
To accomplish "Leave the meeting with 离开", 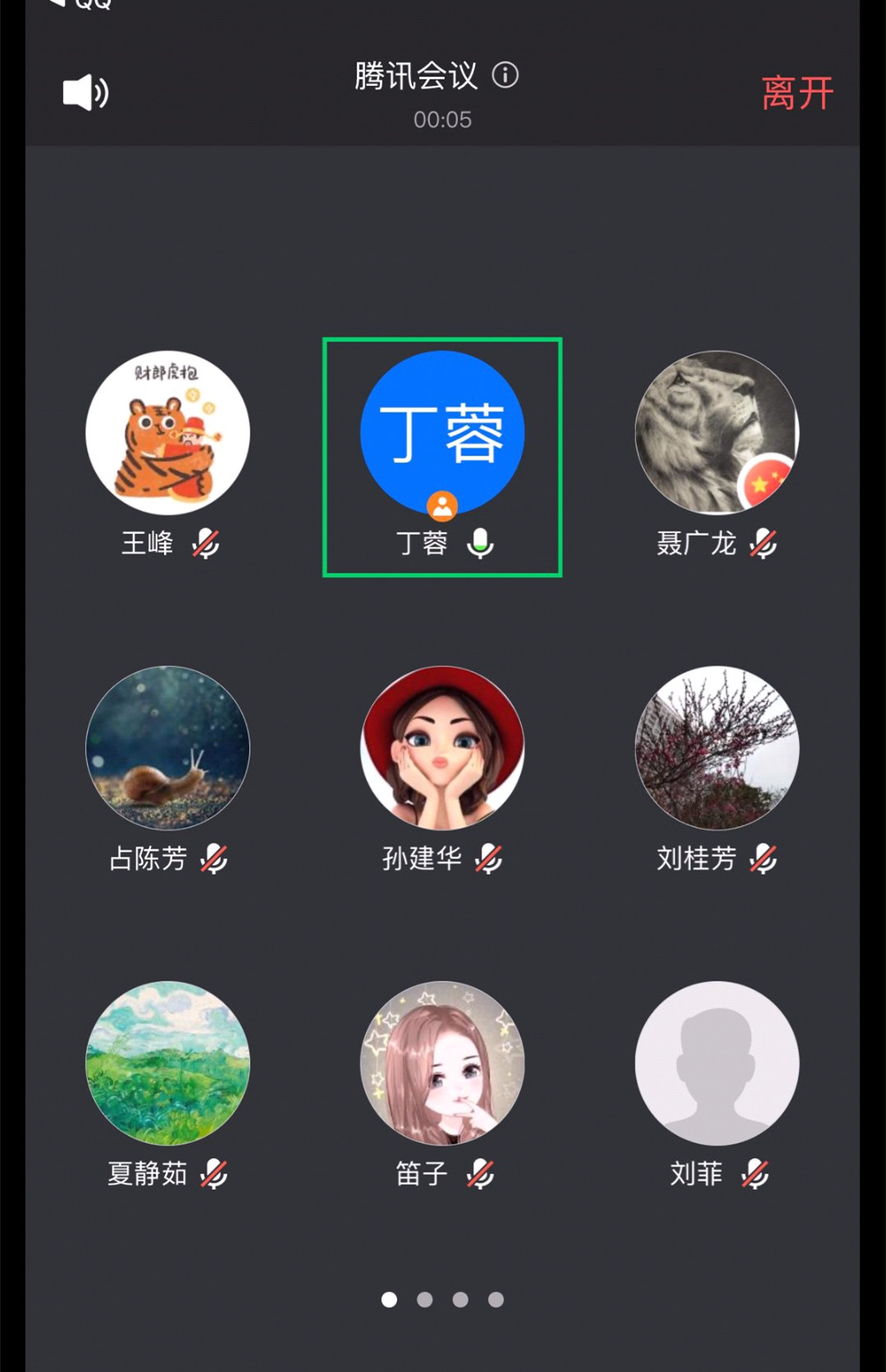I will (797, 93).
